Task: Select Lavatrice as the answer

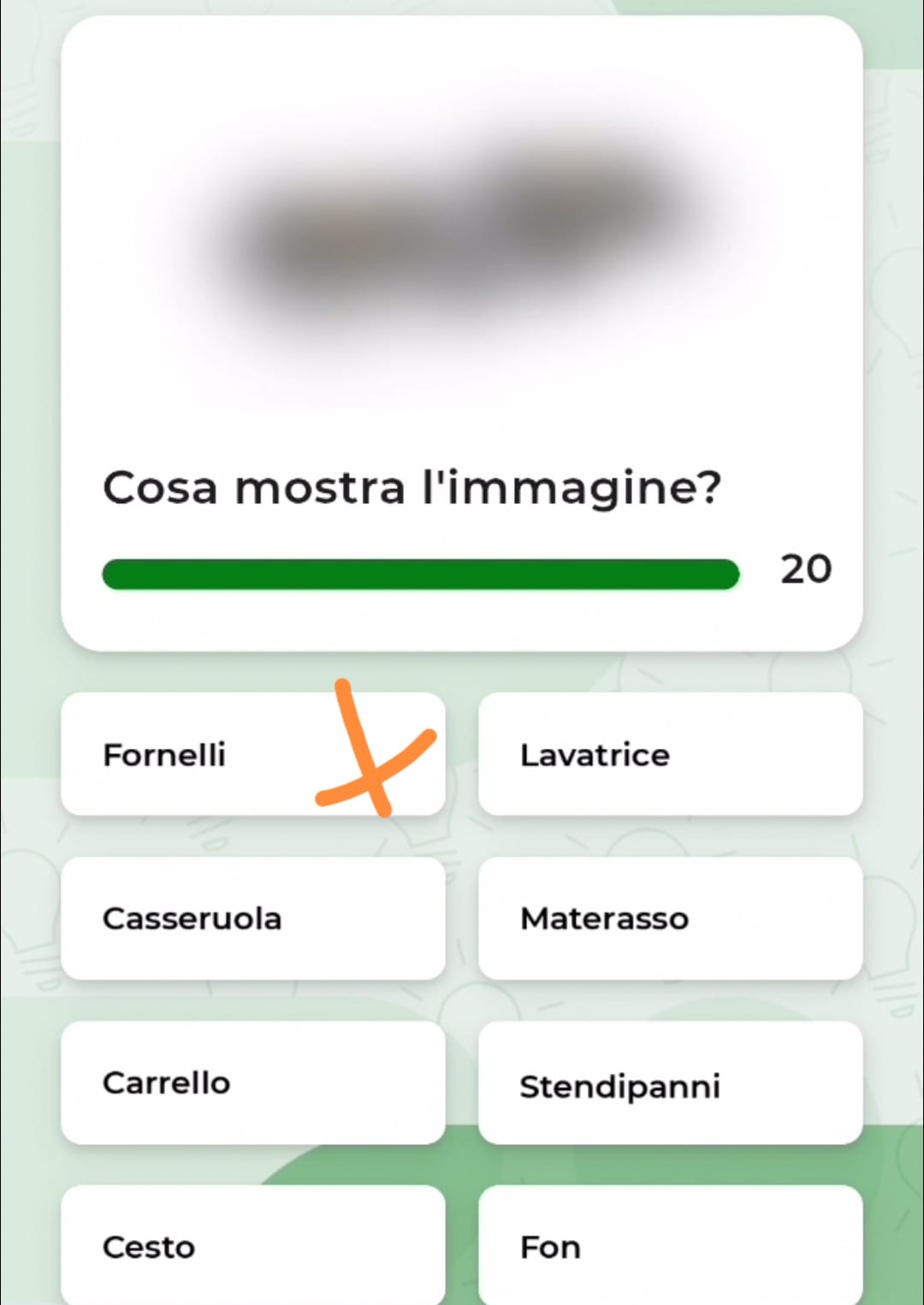Action: coord(670,754)
